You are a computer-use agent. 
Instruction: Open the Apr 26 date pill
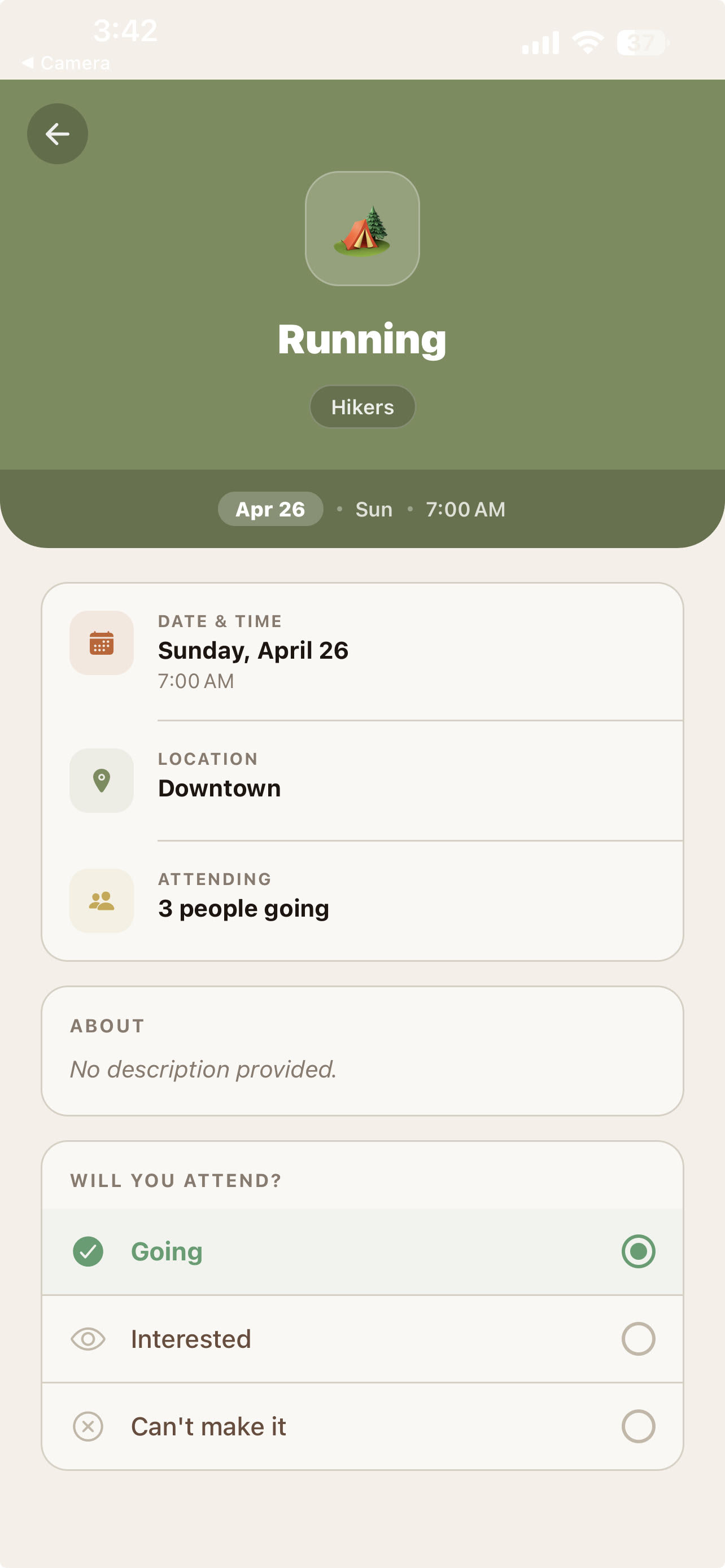pos(270,509)
